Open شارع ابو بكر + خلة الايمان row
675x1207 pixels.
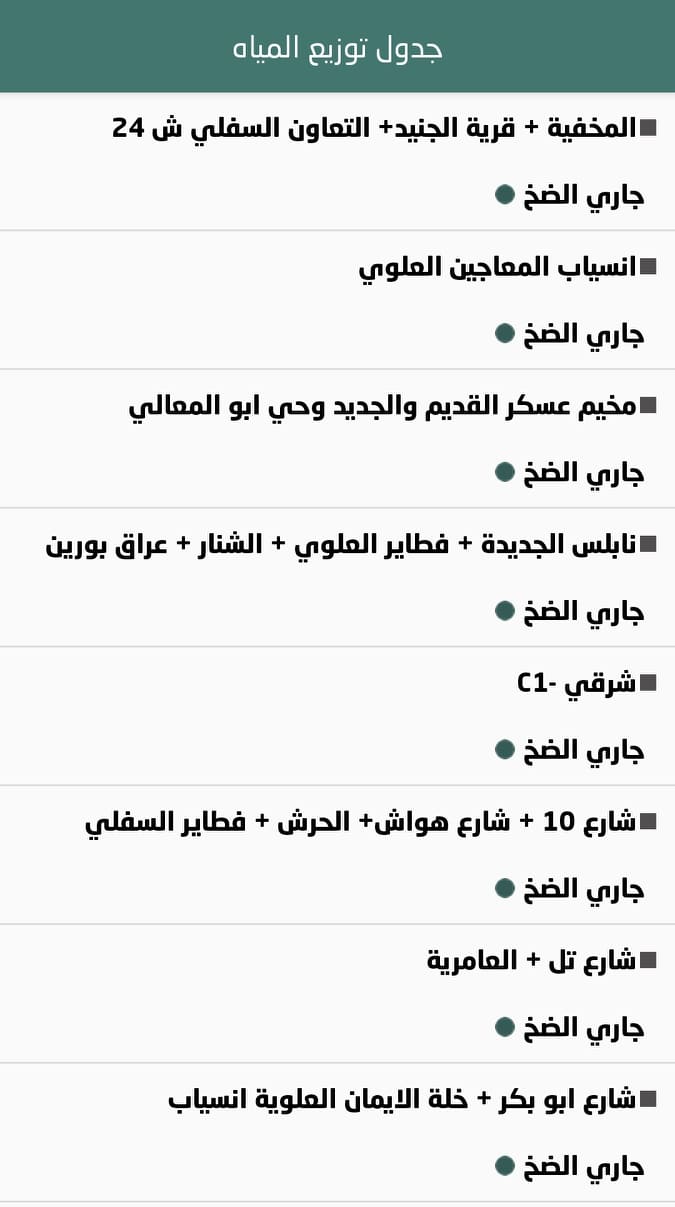click(x=401, y=1100)
